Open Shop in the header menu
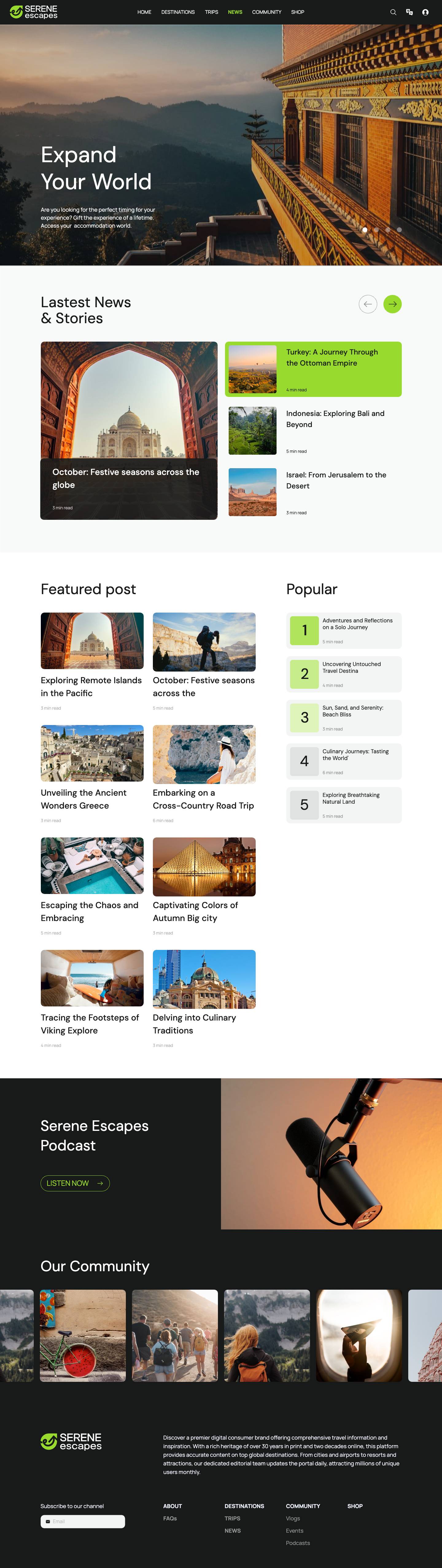Screen dimensions: 442x1568 tap(297, 12)
